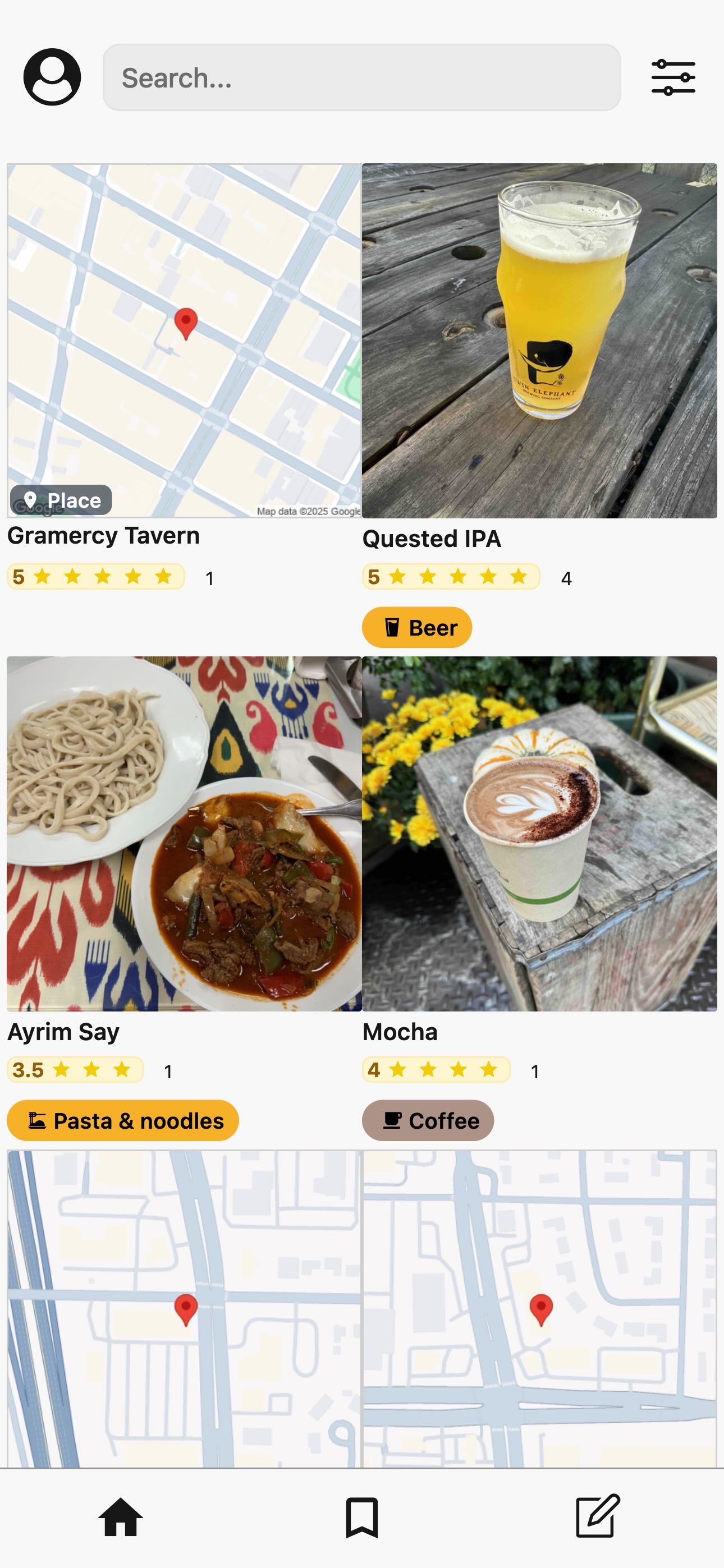This screenshot has width=724, height=1568.
Task: Open the filter settings sliders icon
Action: click(673, 77)
